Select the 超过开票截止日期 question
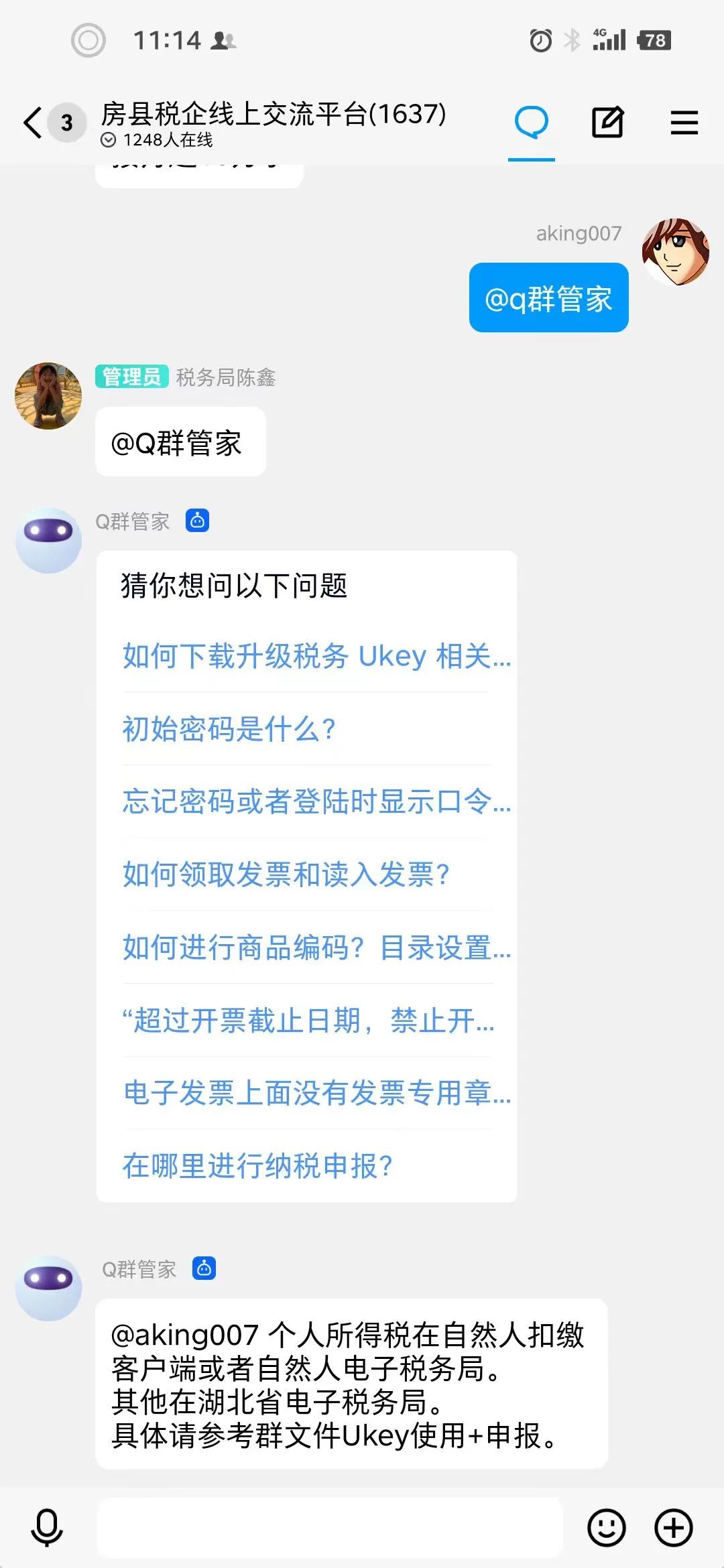724x1568 pixels. tap(307, 1021)
